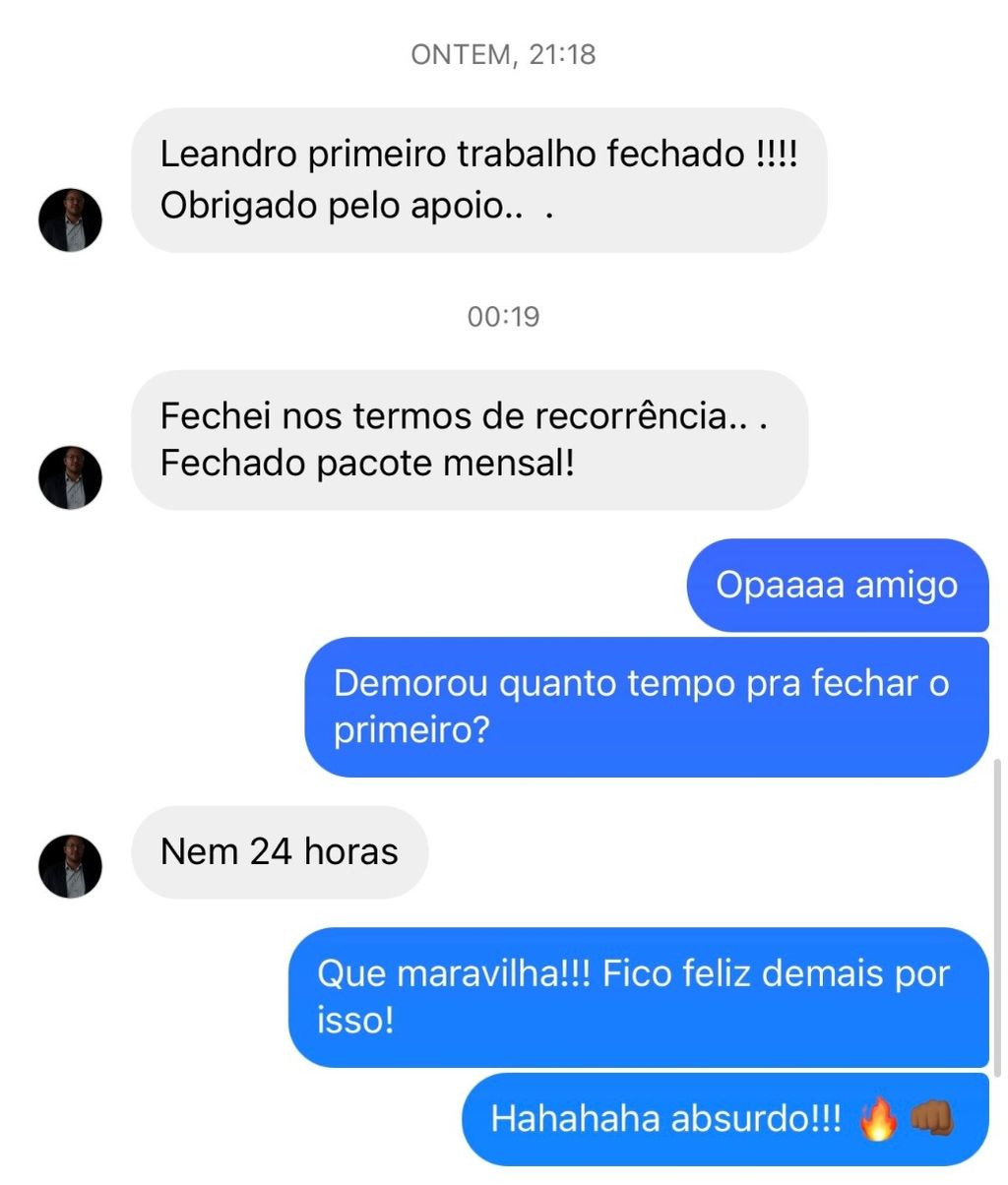The height and width of the screenshot is (1185, 1008).
Task: Open sender's avatar beside "Nem 24 horas"
Action: [70, 866]
